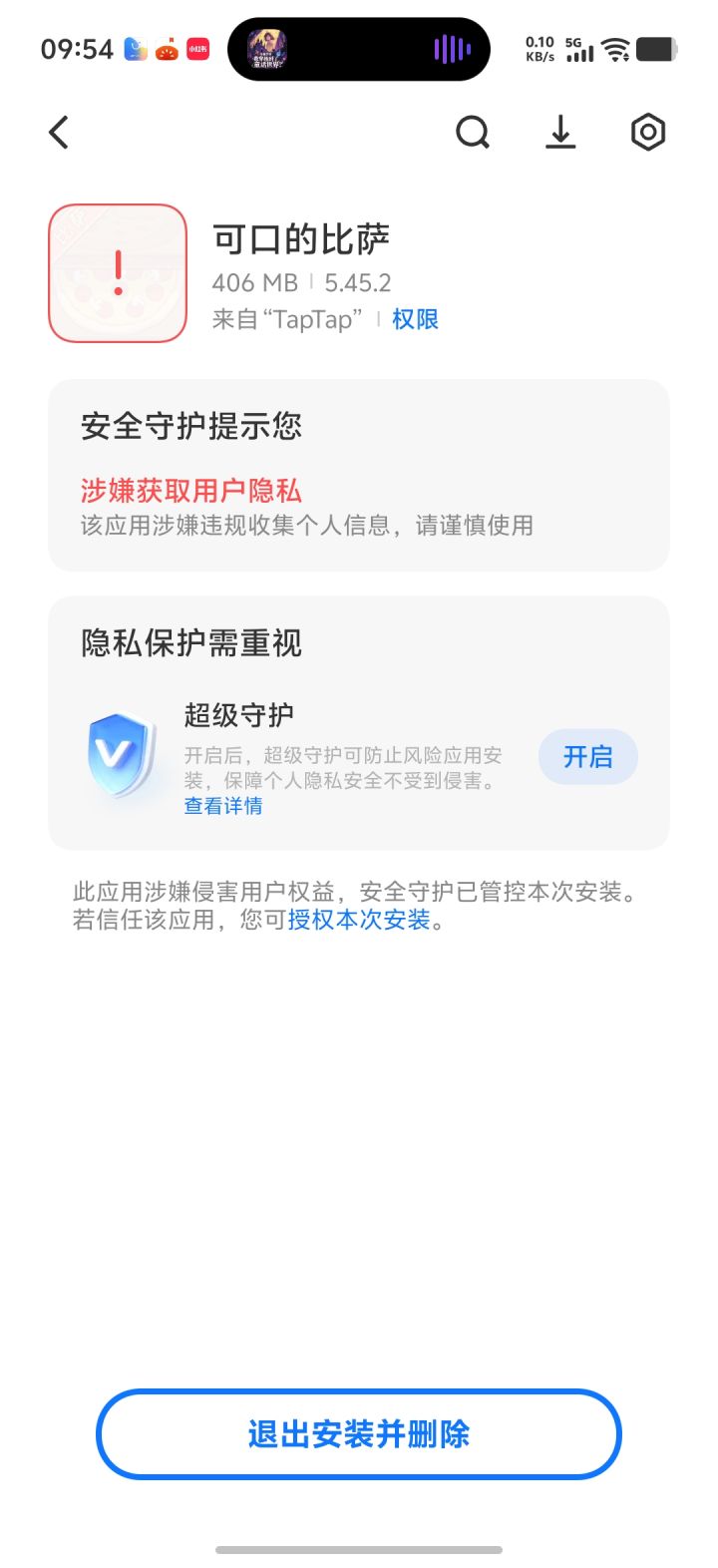Tap the clock showing 09:54
The height and width of the screenshot is (1568, 718).
point(78,49)
